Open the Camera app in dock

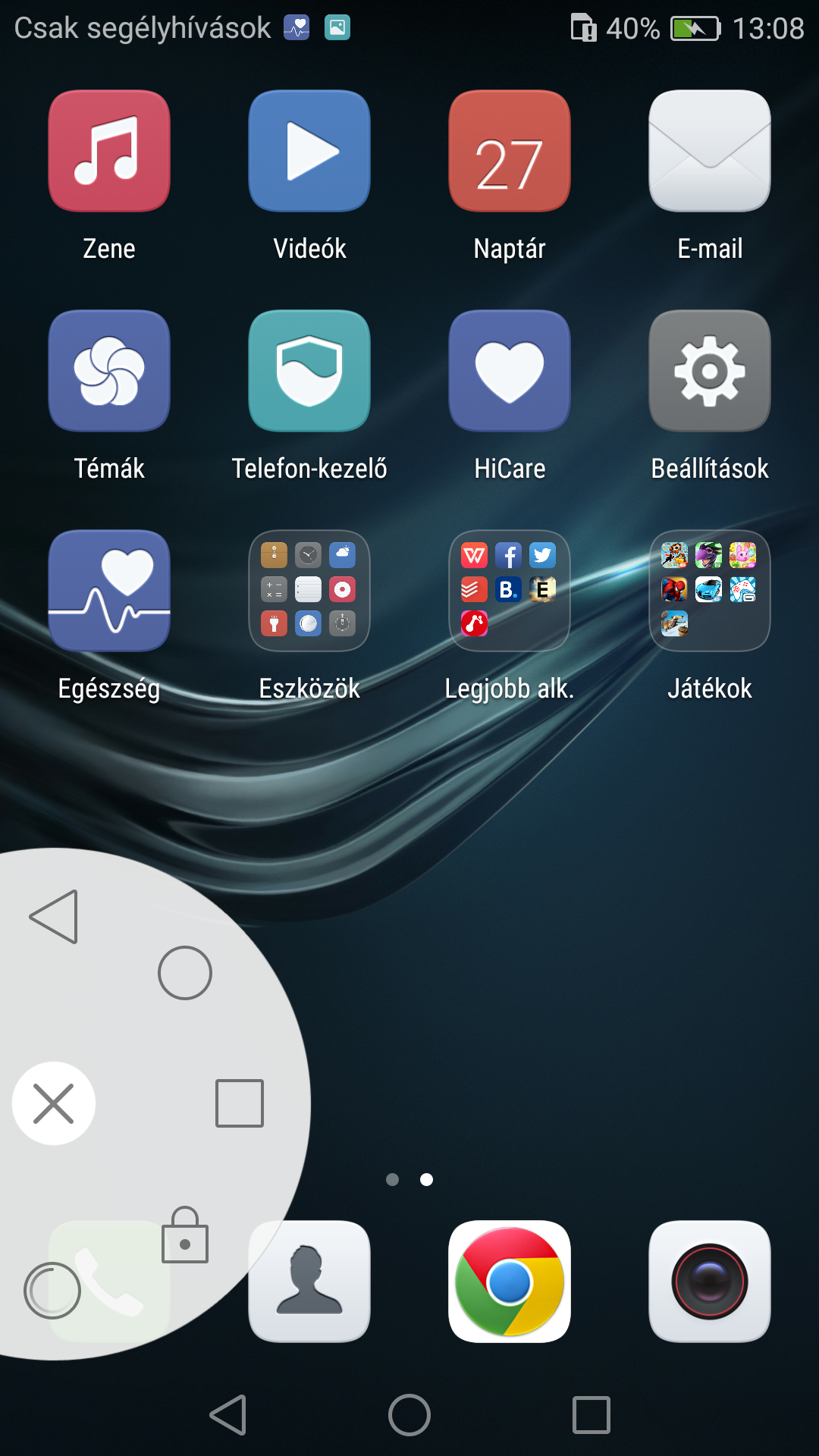point(710,1282)
